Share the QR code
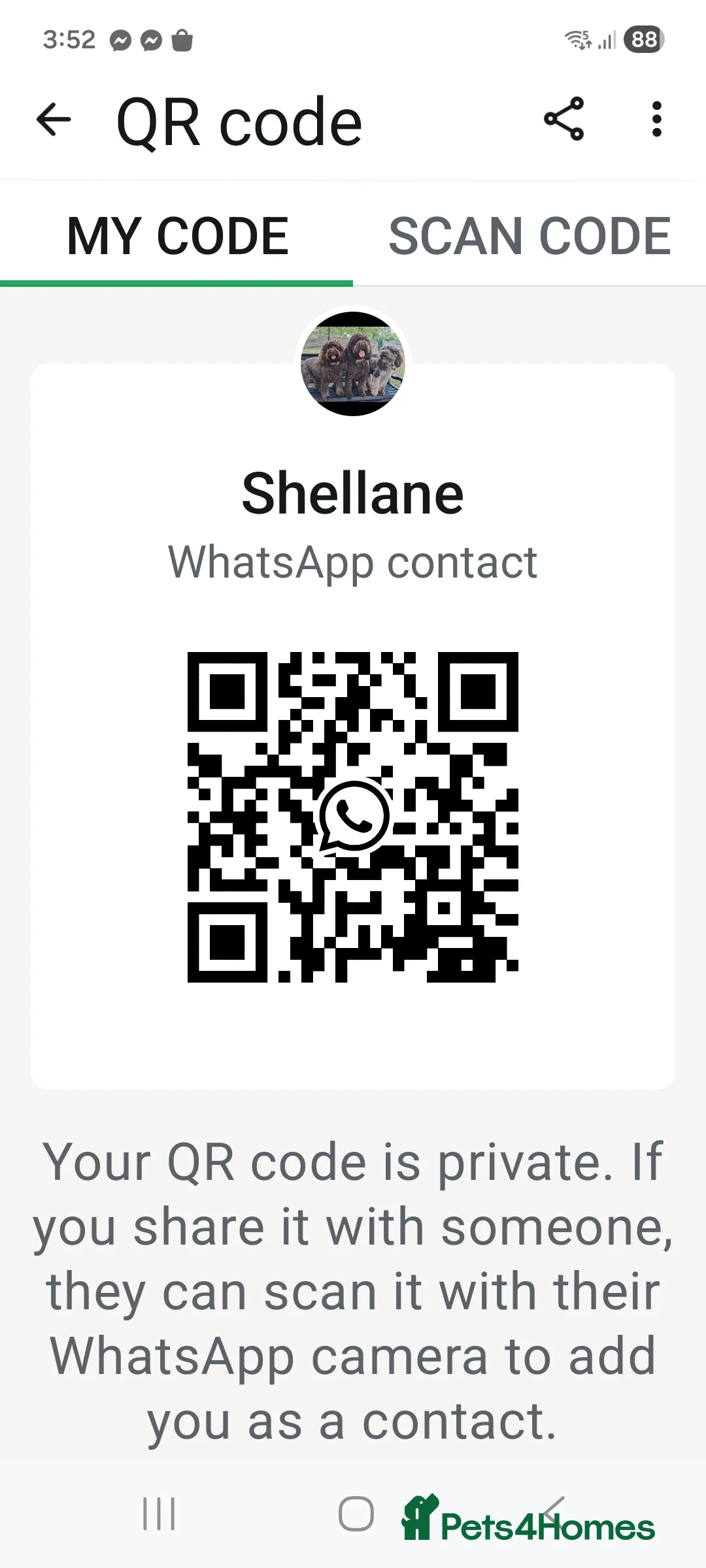Image resolution: width=706 pixels, height=1568 pixels. 563,119
